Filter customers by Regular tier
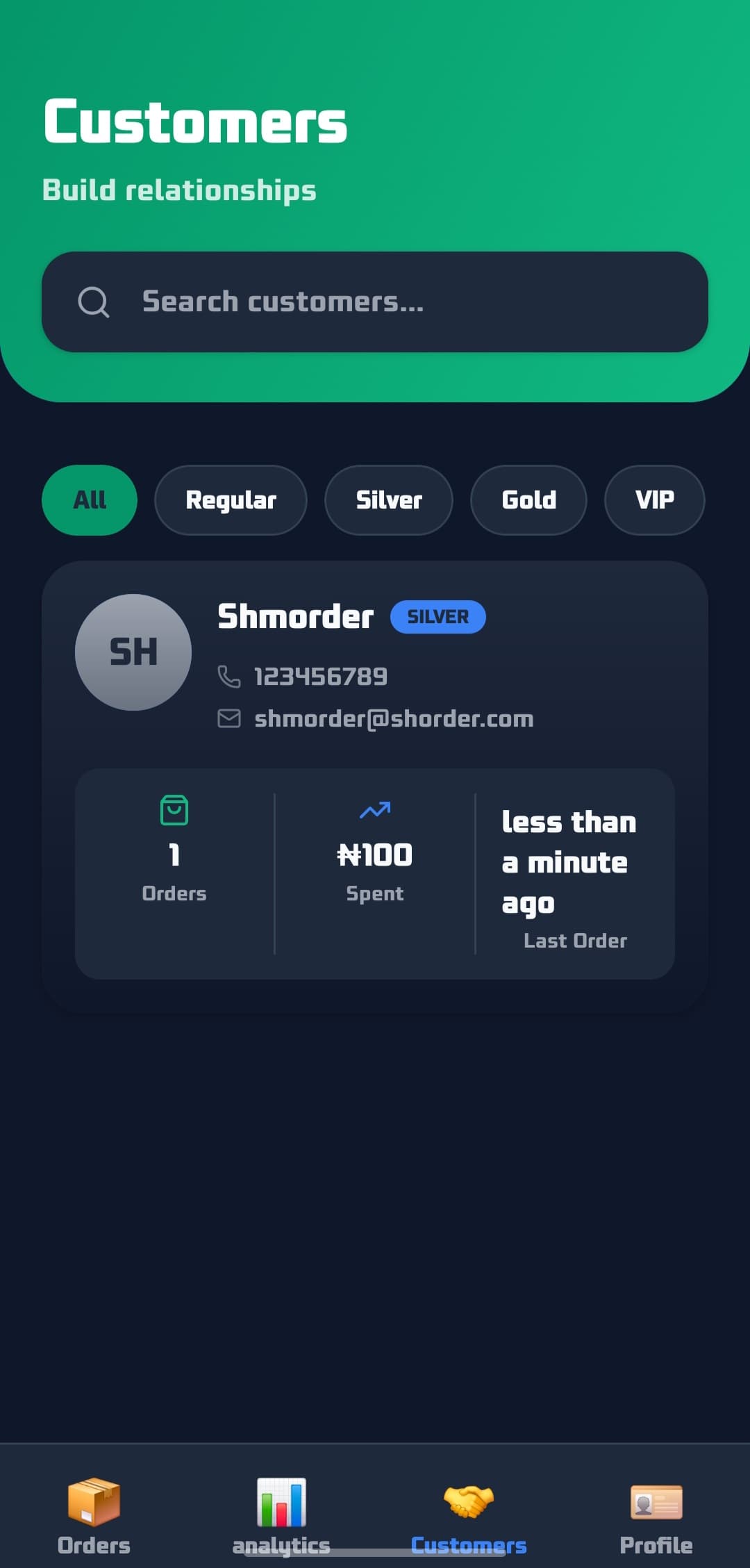 (x=231, y=500)
